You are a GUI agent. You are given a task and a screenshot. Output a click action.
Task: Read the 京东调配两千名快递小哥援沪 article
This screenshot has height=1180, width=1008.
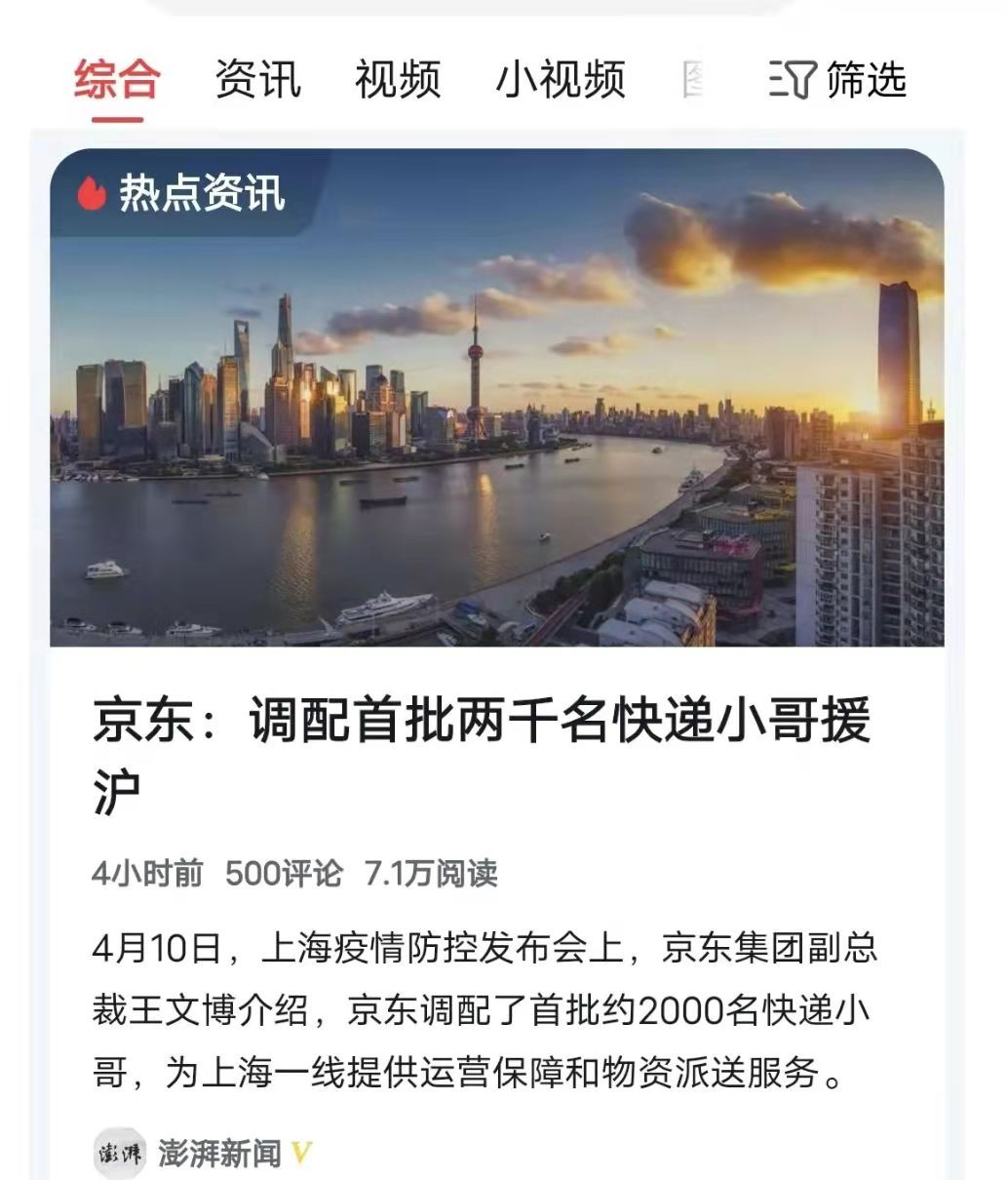pos(482,753)
